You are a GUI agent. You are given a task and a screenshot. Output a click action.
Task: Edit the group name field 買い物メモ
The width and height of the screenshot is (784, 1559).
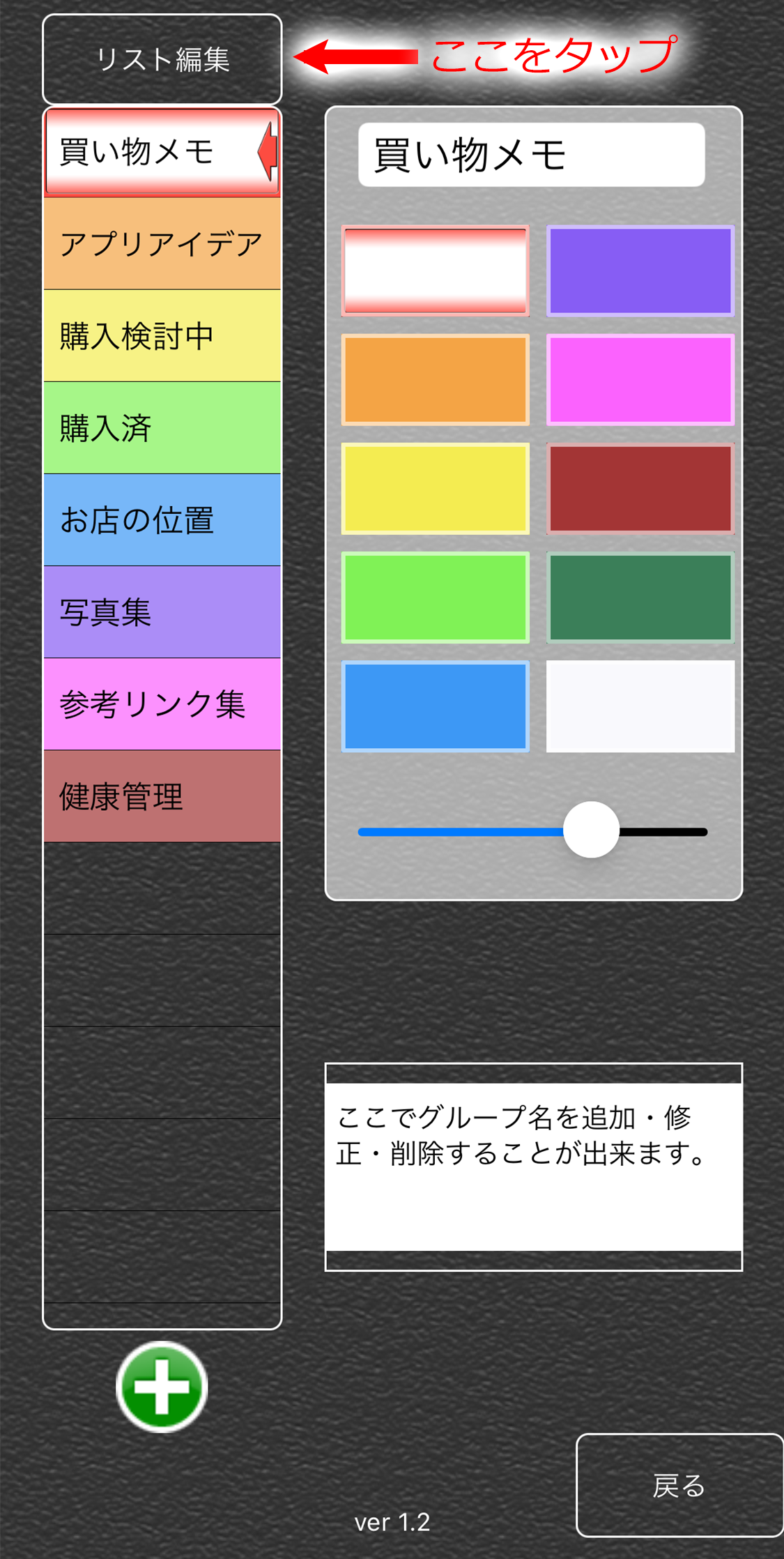531,155
